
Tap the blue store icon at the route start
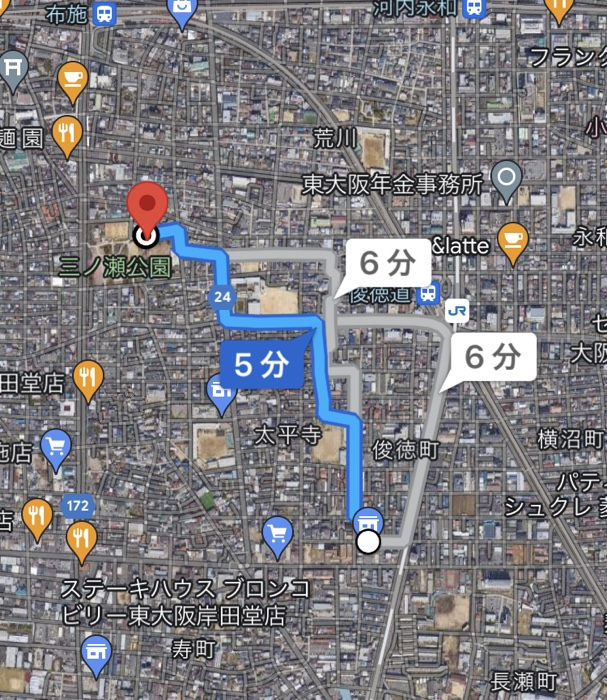(366, 520)
